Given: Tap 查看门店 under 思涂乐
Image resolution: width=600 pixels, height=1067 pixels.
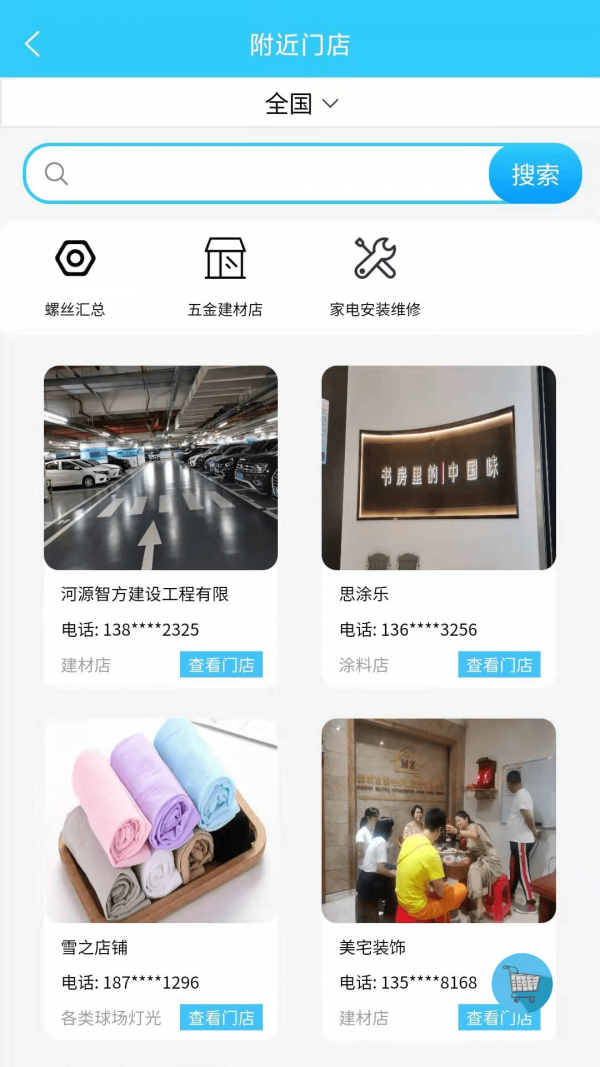Looking at the screenshot, I should click(x=499, y=665).
